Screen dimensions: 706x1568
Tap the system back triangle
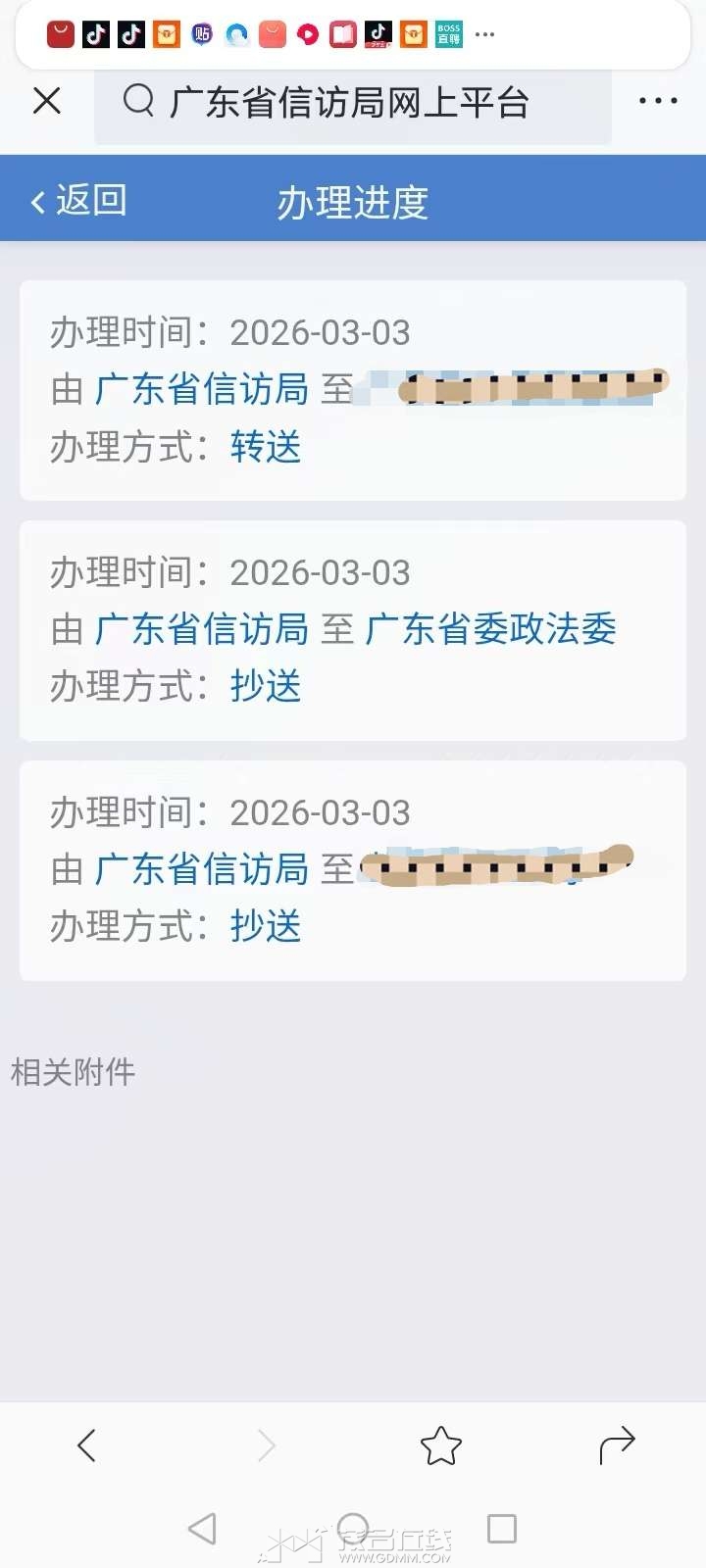coord(202,1529)
